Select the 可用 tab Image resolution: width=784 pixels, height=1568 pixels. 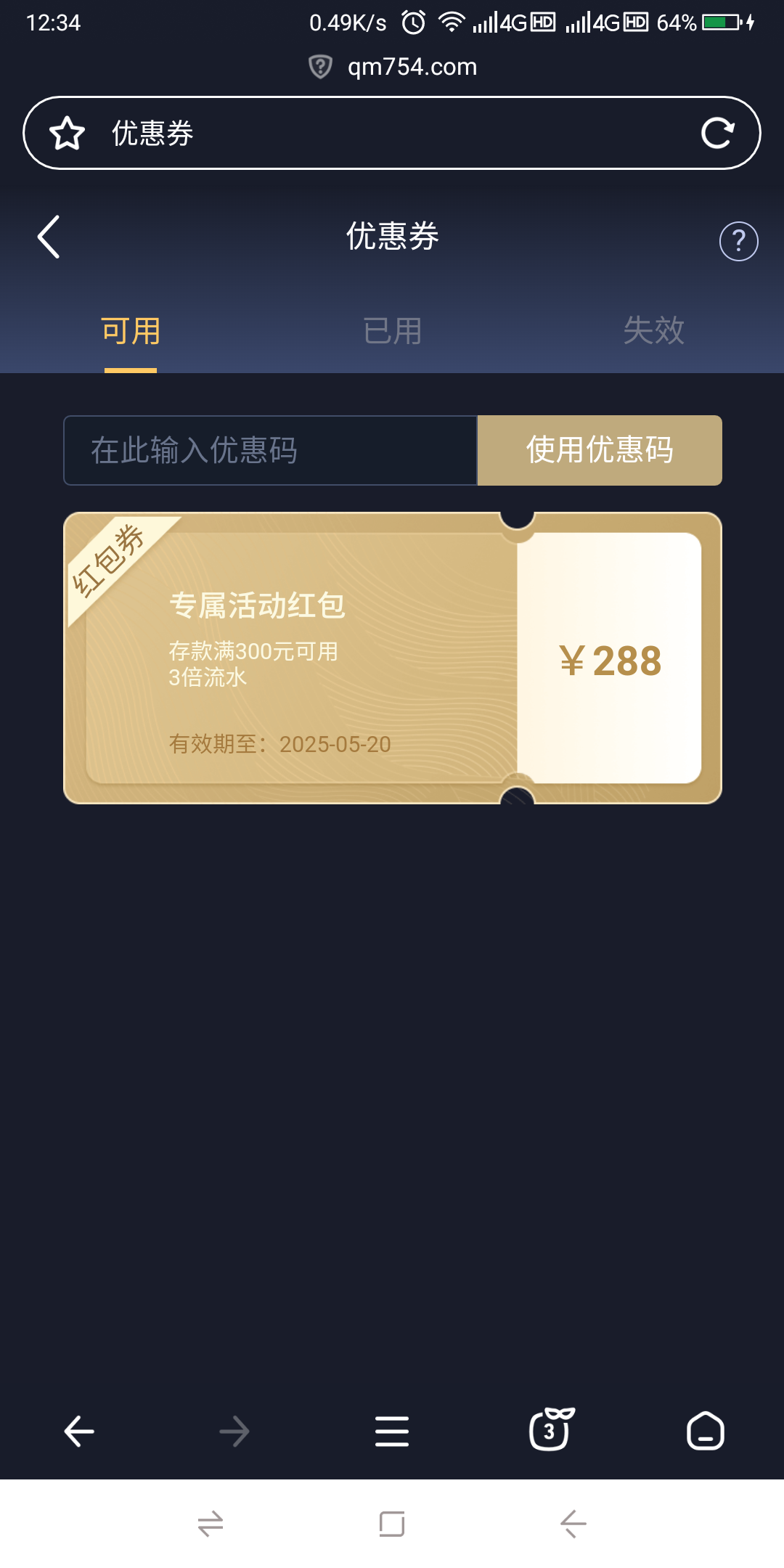pos(131,331)
